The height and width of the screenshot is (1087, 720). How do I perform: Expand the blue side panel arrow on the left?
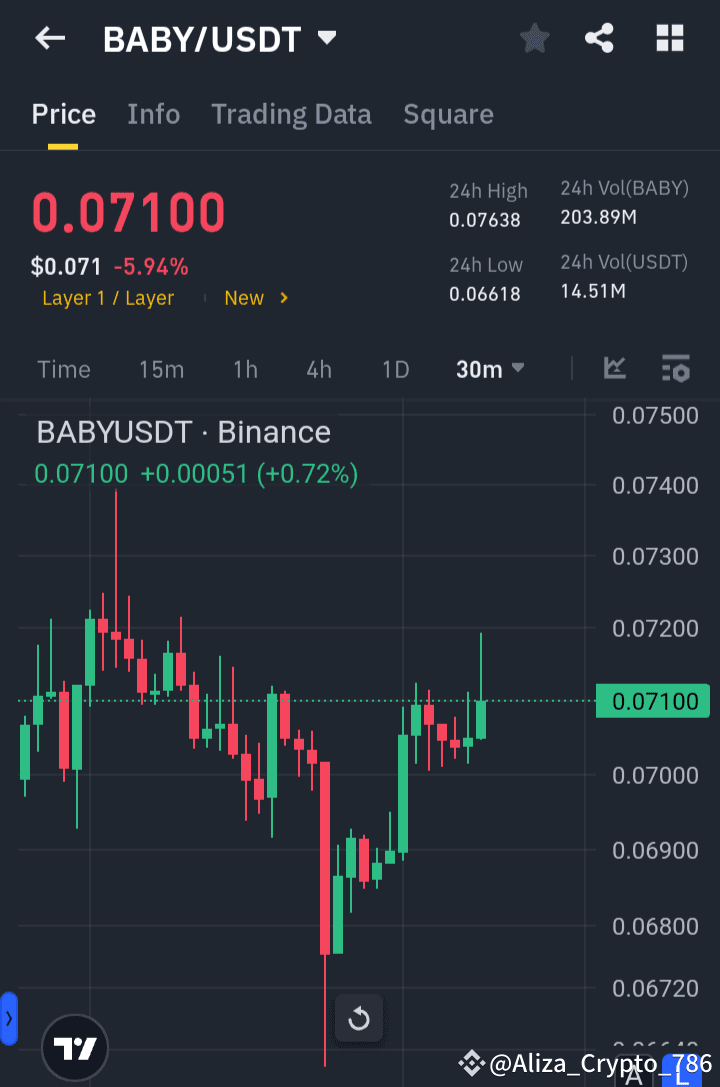[9, 1019]
